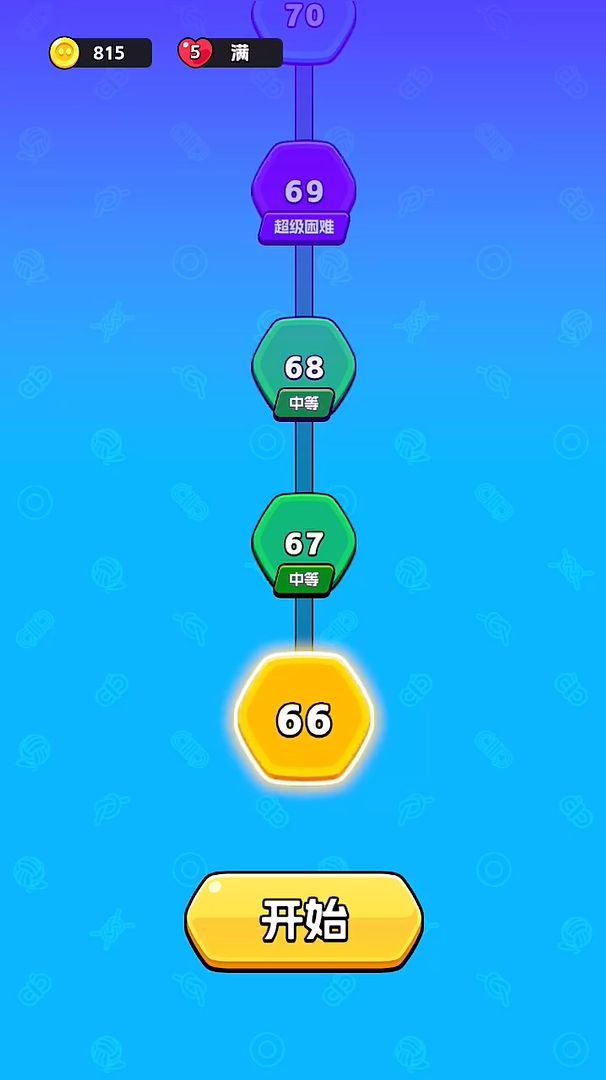Tap level 69 super hard node

(x=303, y=193)
